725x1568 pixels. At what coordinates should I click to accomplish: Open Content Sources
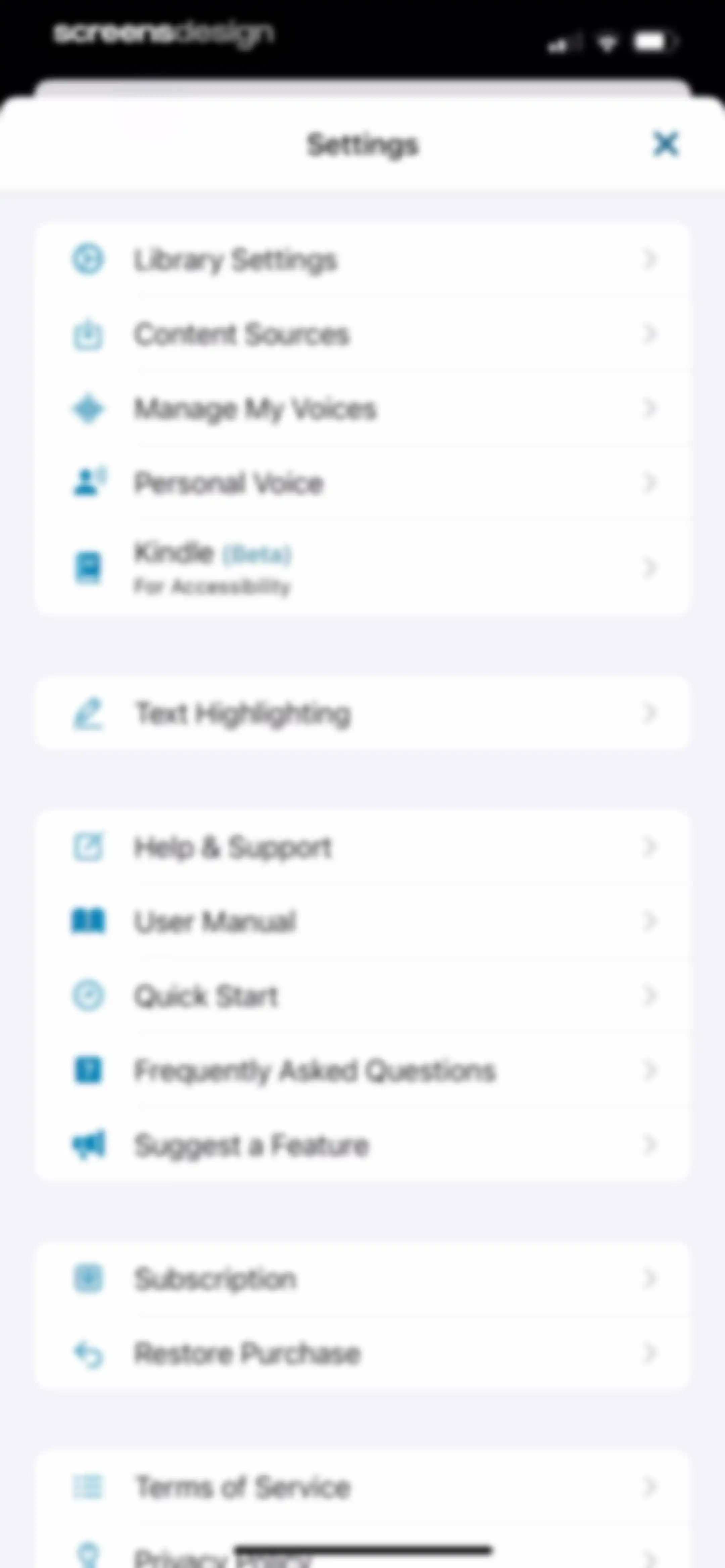[362, 334]
